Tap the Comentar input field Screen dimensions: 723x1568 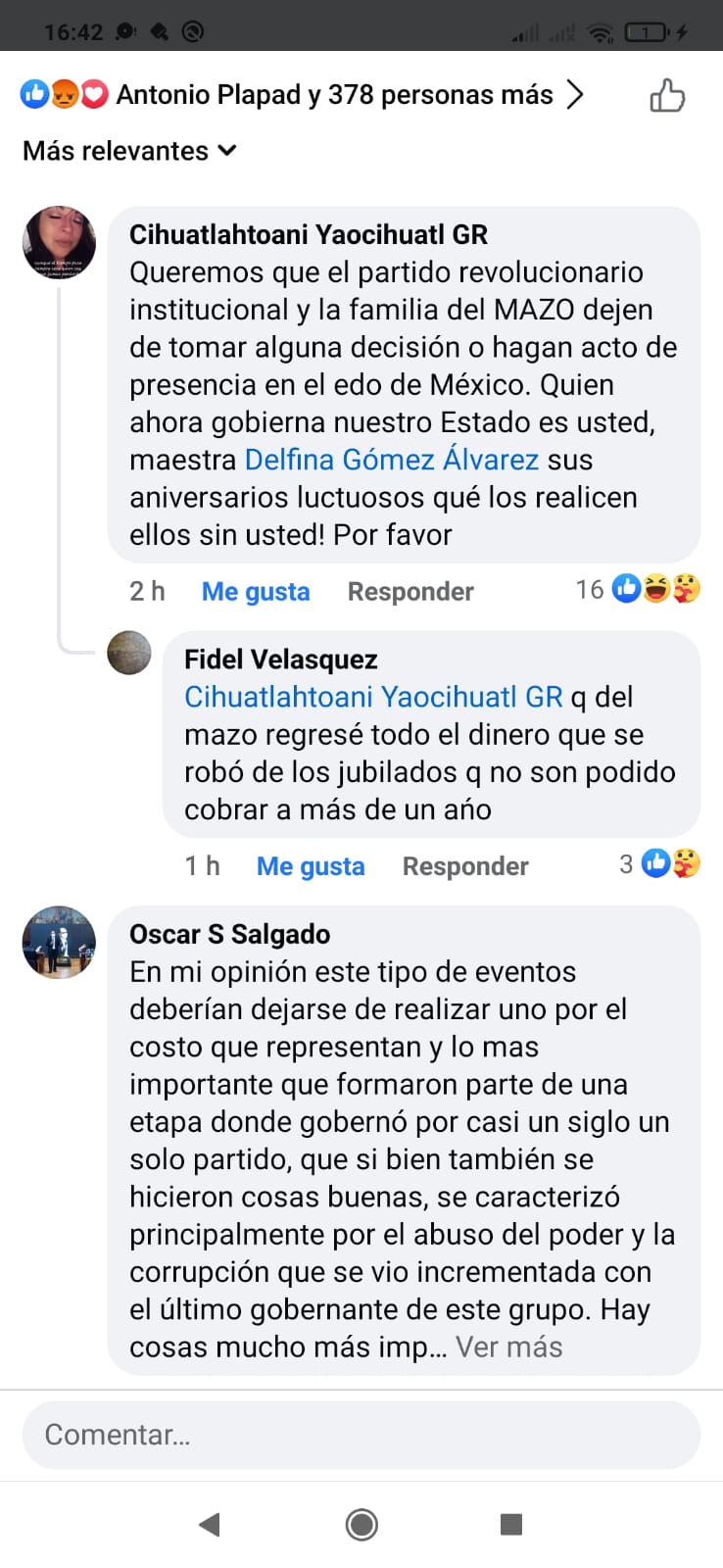(361, 1435)
